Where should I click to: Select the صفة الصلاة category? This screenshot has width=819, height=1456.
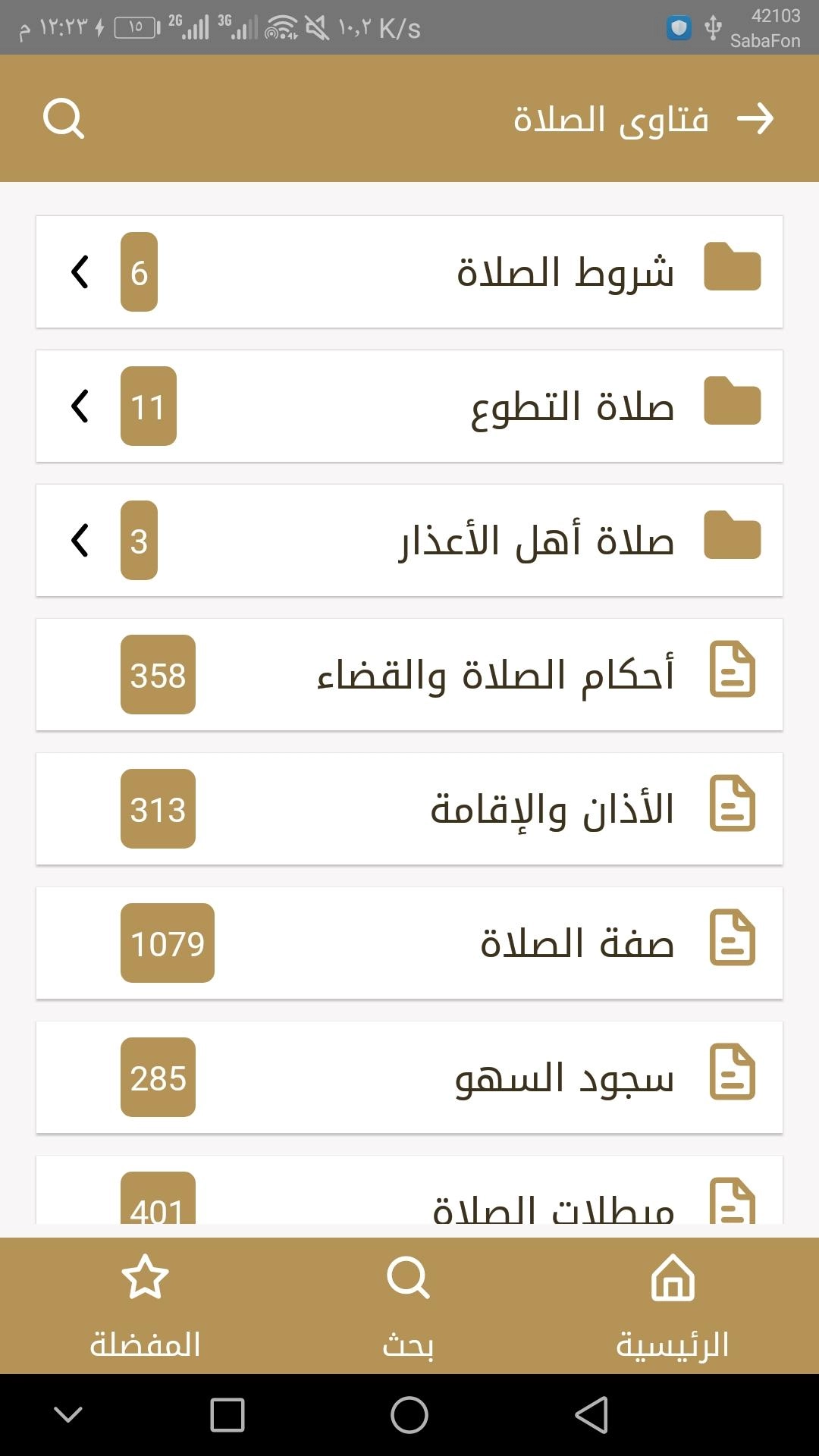coord(409,943)
